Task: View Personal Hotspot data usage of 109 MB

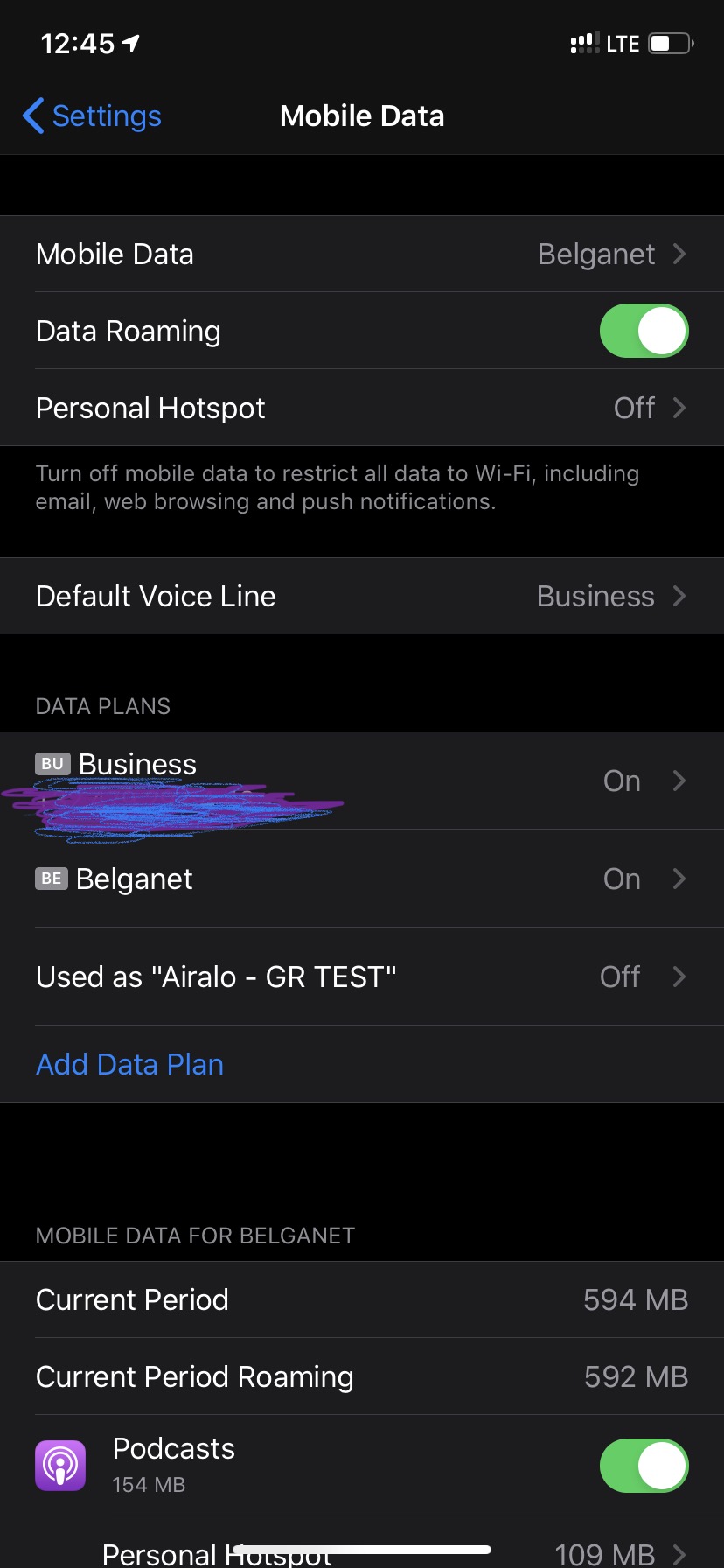Action: 393,1553
